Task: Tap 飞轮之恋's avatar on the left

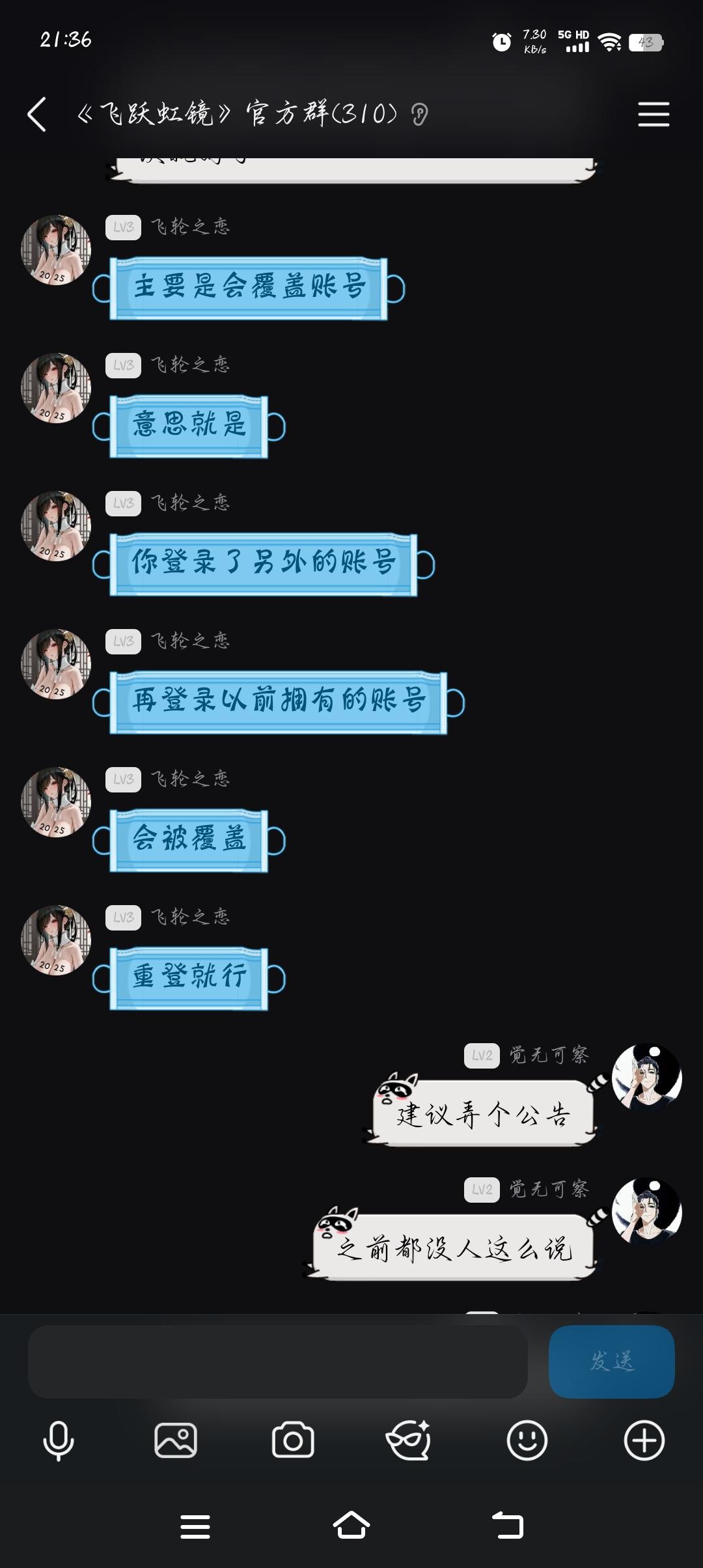Action: coord(56,247)
